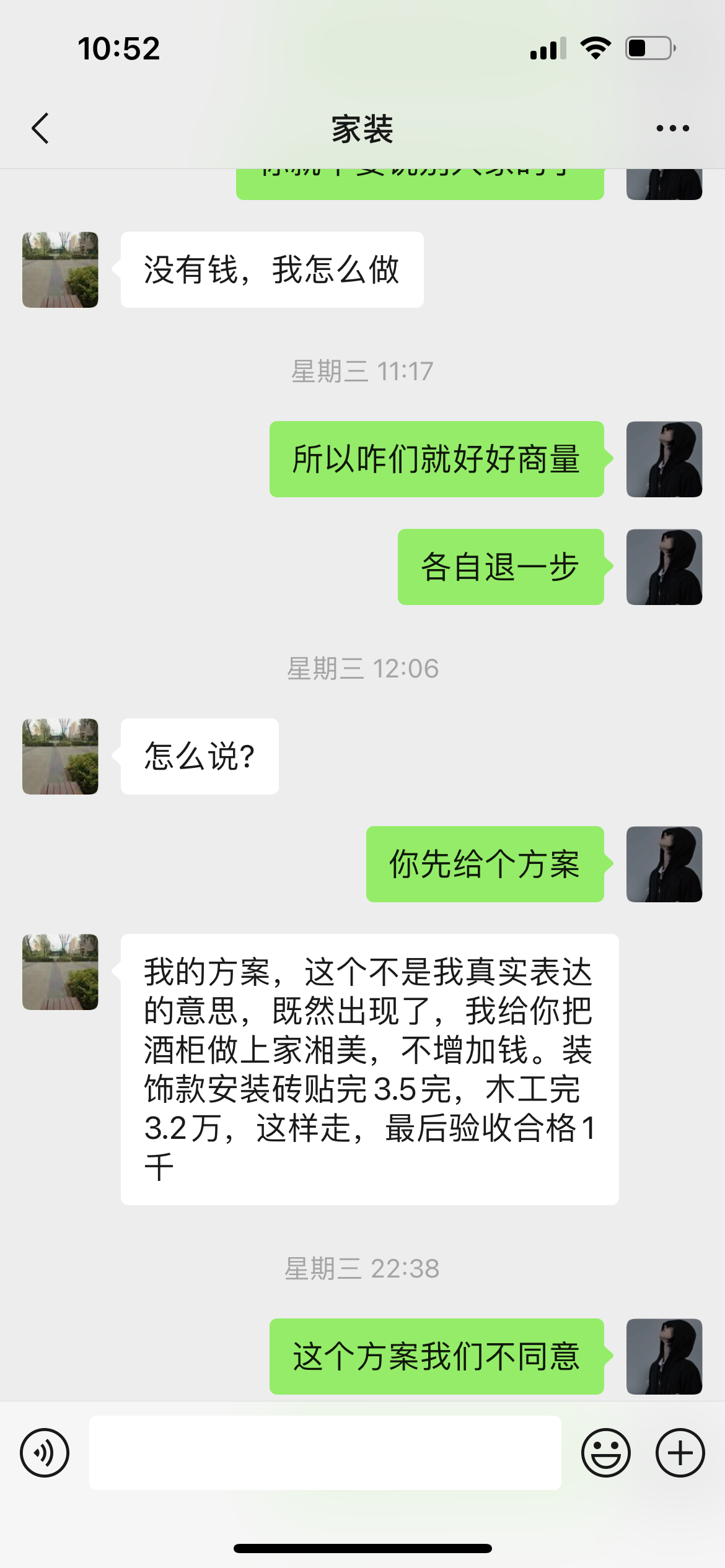Screen dimensions: 725x1568
Task: Open contact avatar beside 怎么说?
Action: [x=60, y=756]
